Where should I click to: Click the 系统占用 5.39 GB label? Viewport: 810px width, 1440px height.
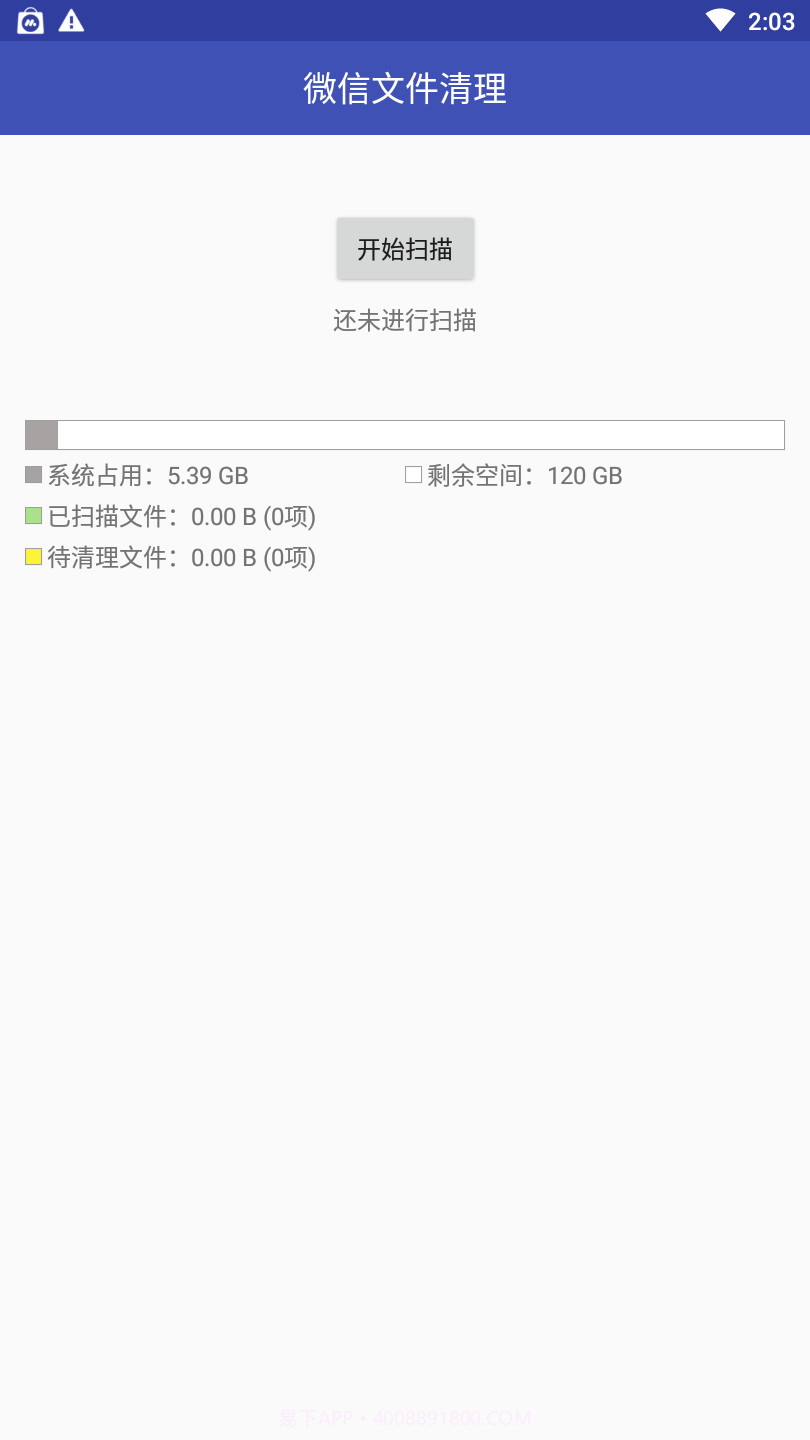[145, 475]
